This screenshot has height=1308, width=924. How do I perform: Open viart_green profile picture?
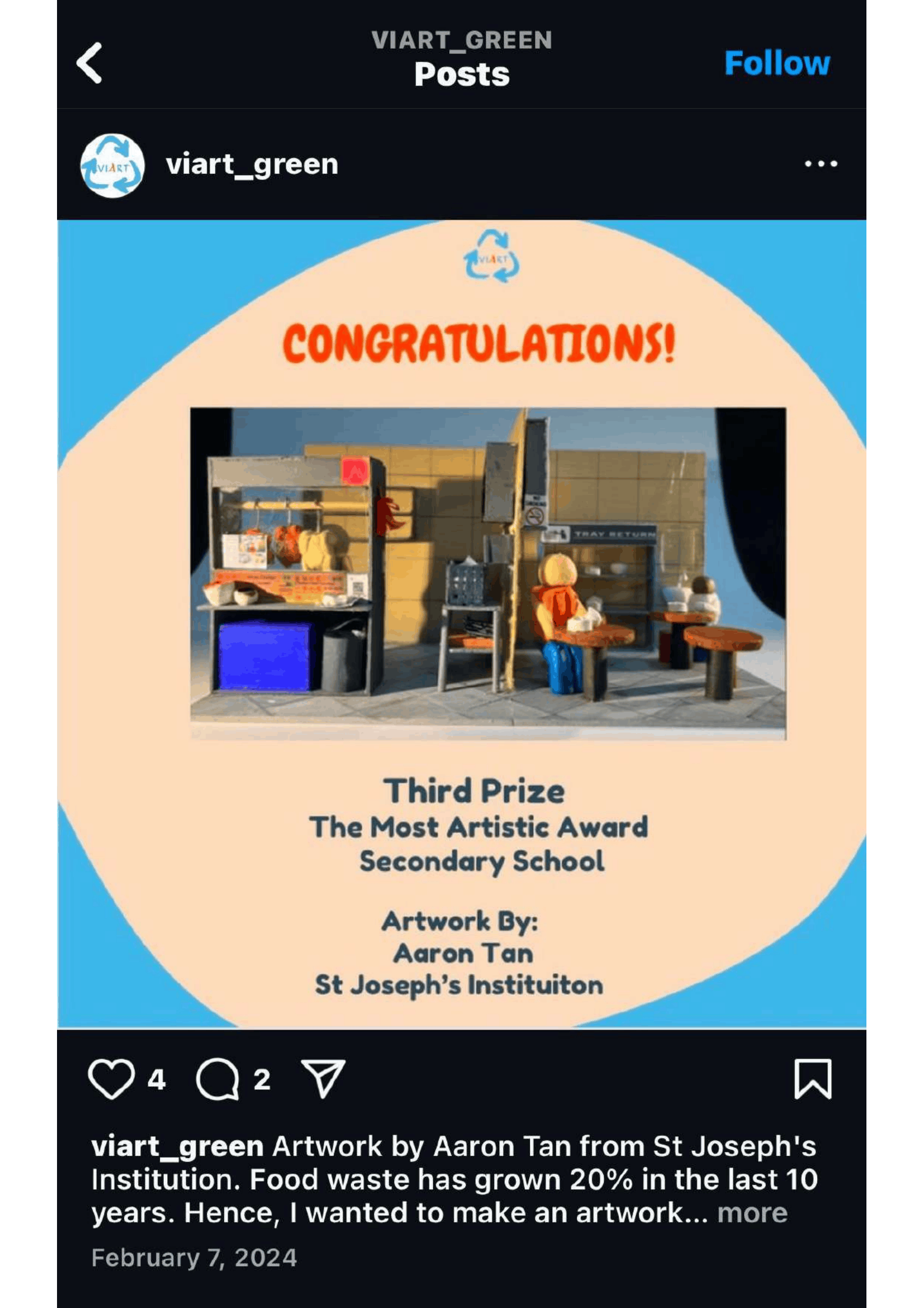pyautogui.click(x=112, y=165)
